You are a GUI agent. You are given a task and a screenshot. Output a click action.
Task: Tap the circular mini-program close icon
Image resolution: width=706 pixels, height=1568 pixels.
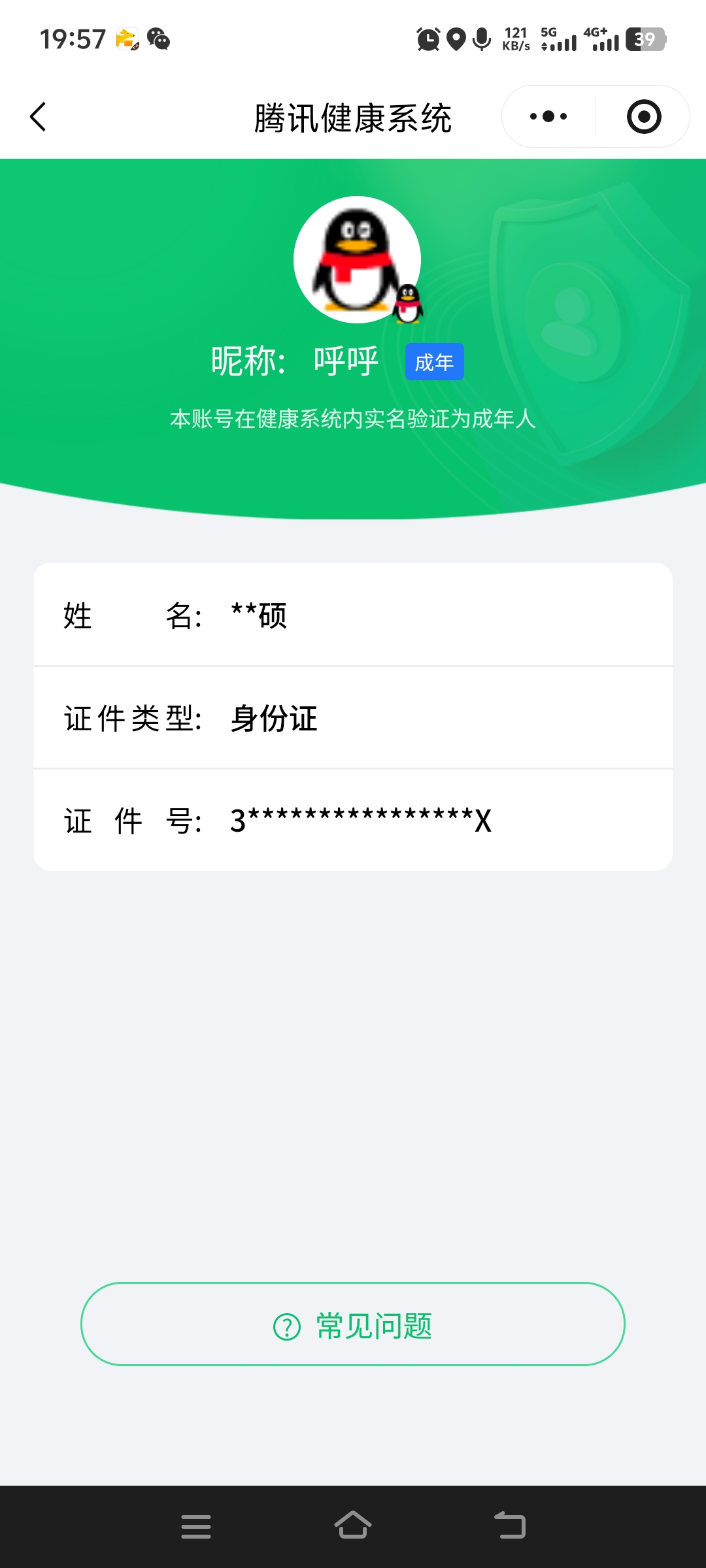pos(643,116)
